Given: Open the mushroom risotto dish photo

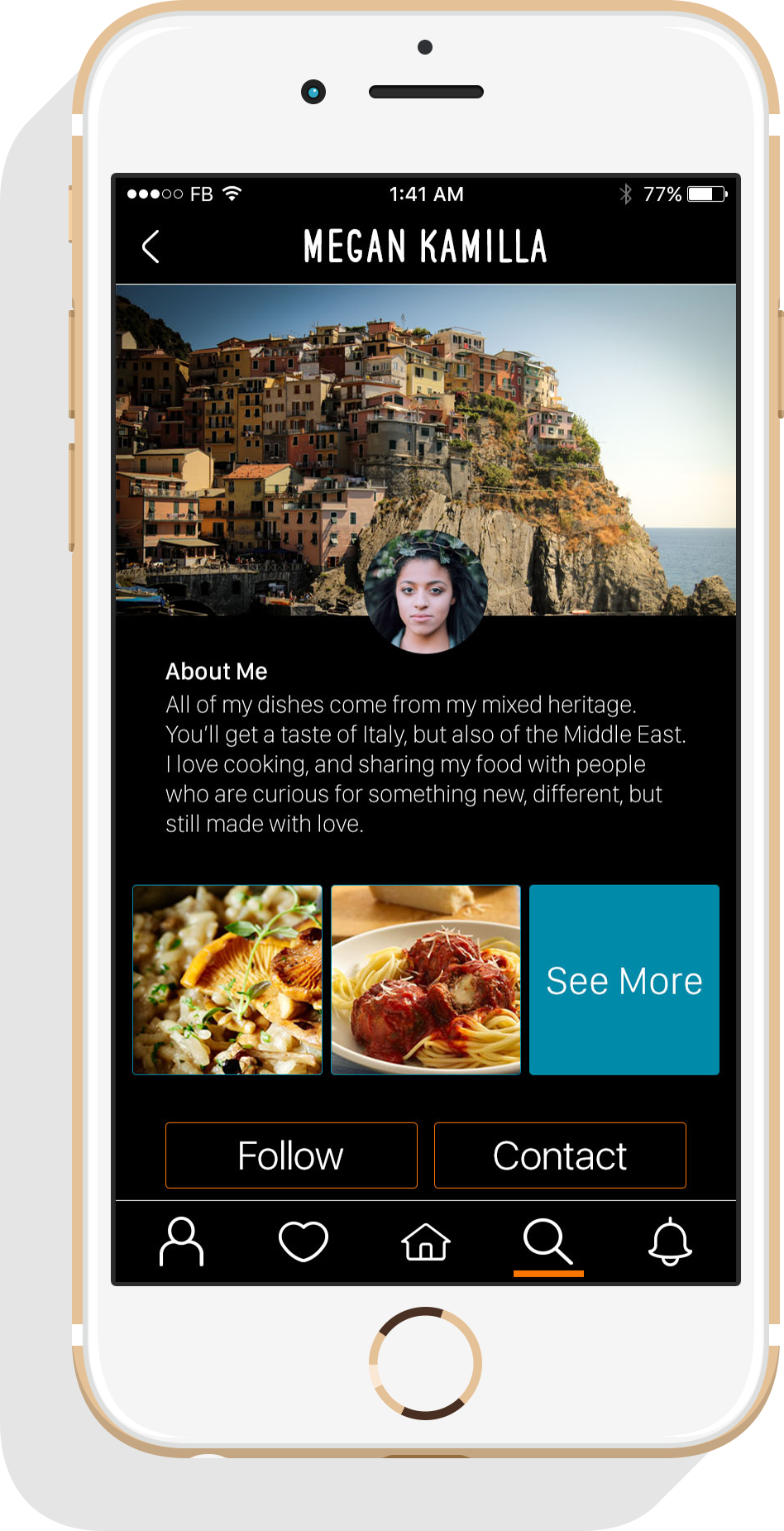Looking at the screenshot, I should click(x=227, y=980).
